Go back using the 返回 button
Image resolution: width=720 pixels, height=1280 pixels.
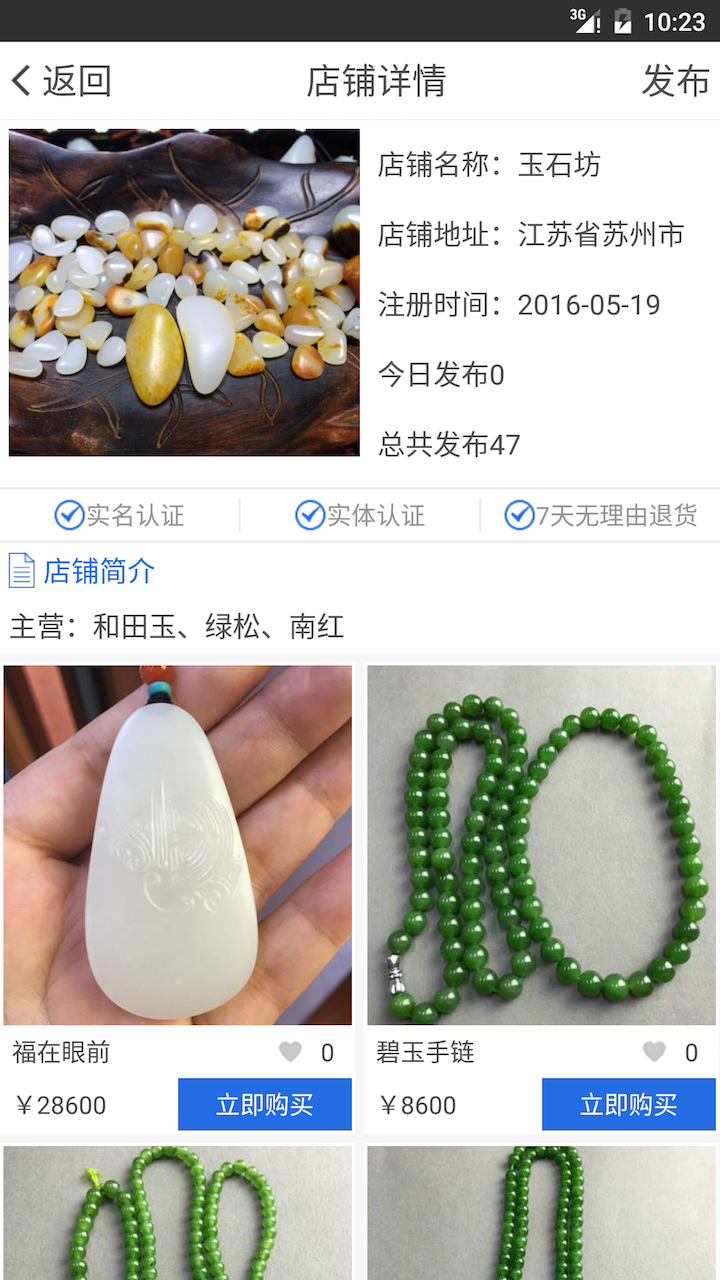click(60, 81)
